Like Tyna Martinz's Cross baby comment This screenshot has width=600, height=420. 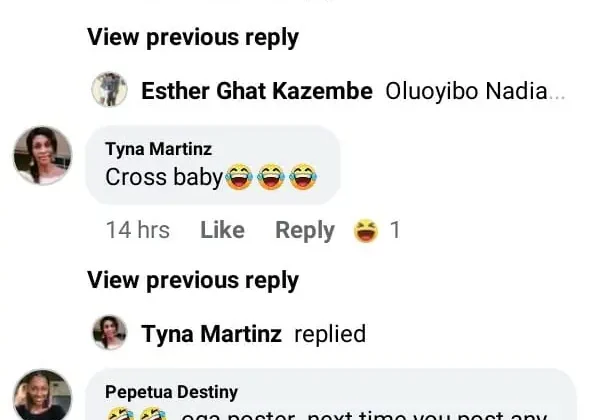coord(222,230)
